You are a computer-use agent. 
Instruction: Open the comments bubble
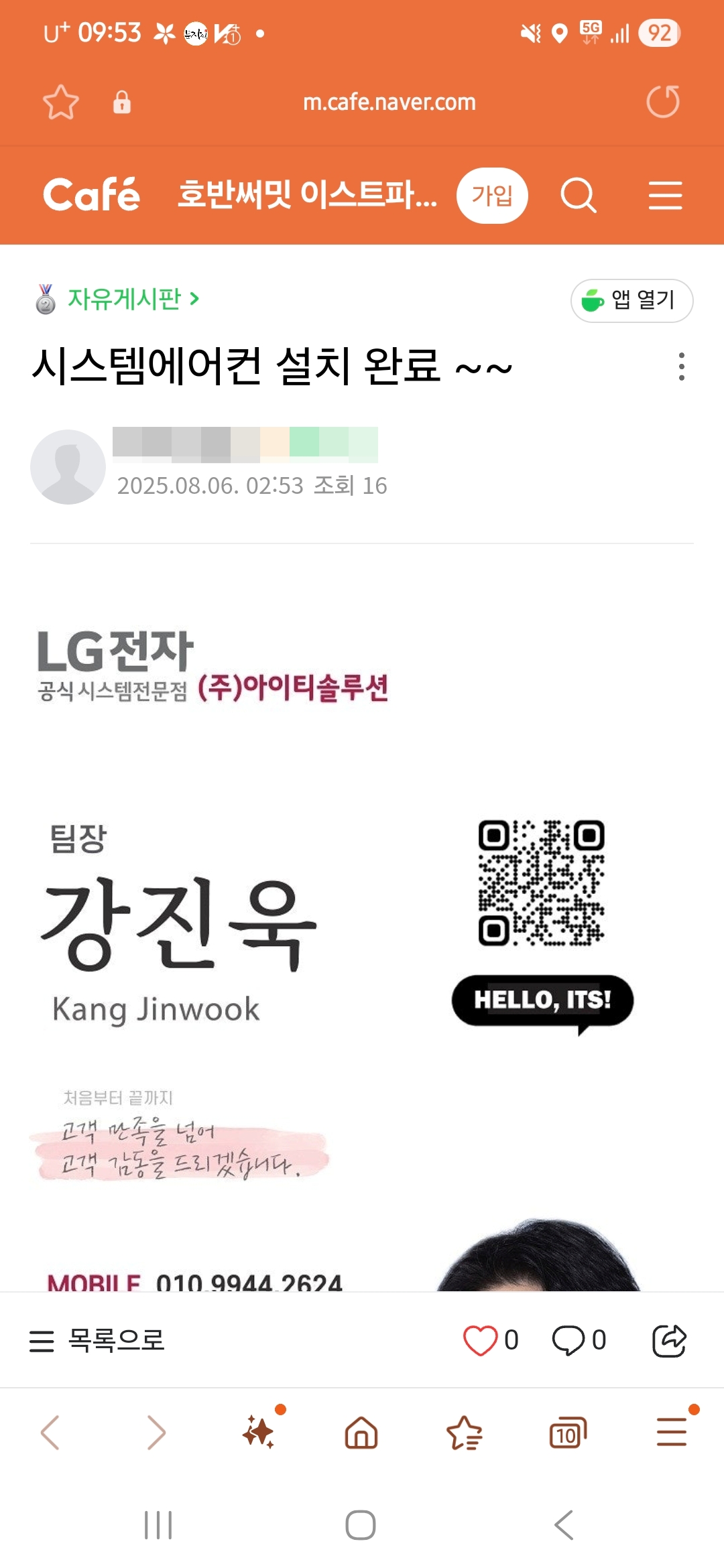pos(568,1340)
